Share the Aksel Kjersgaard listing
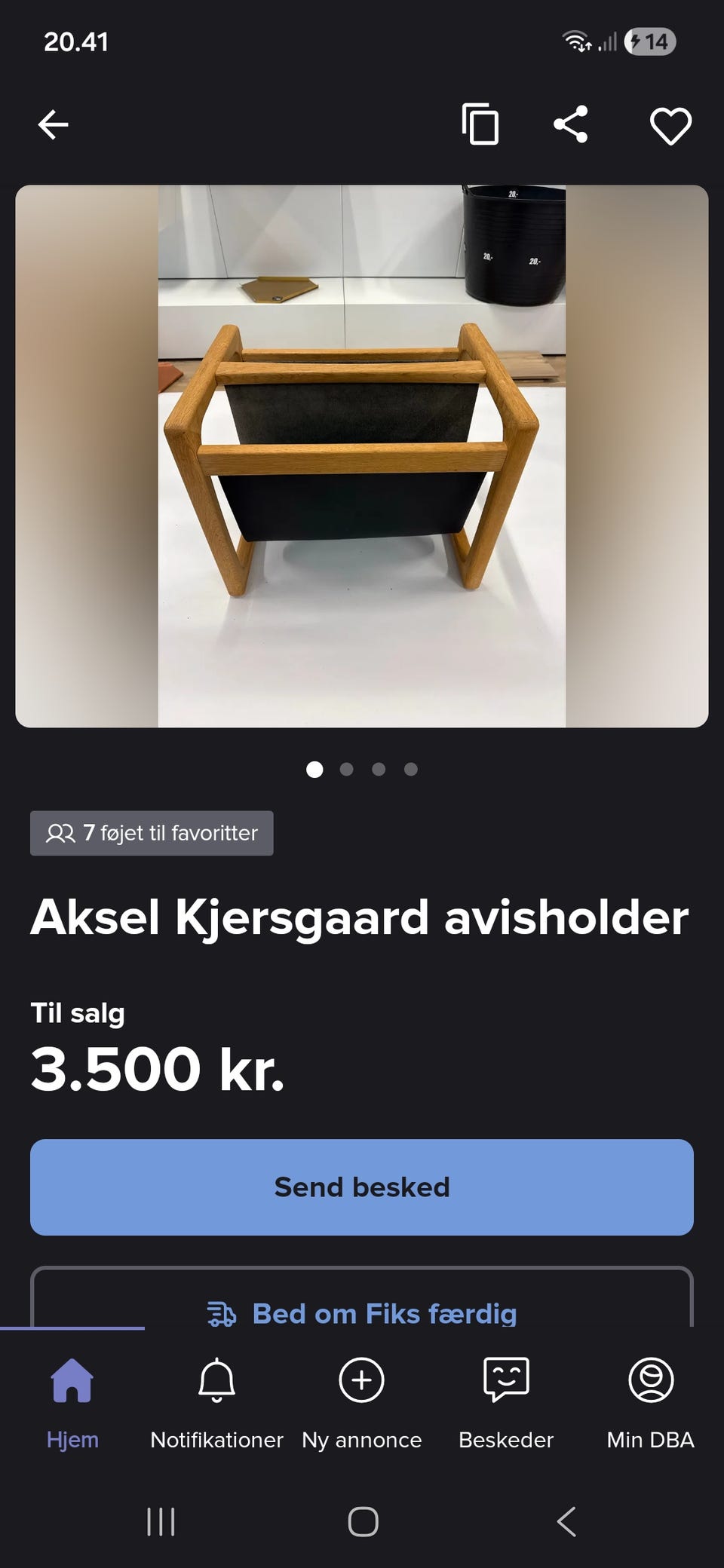This screenshot has width=724, height=1568. coord(572,124)
